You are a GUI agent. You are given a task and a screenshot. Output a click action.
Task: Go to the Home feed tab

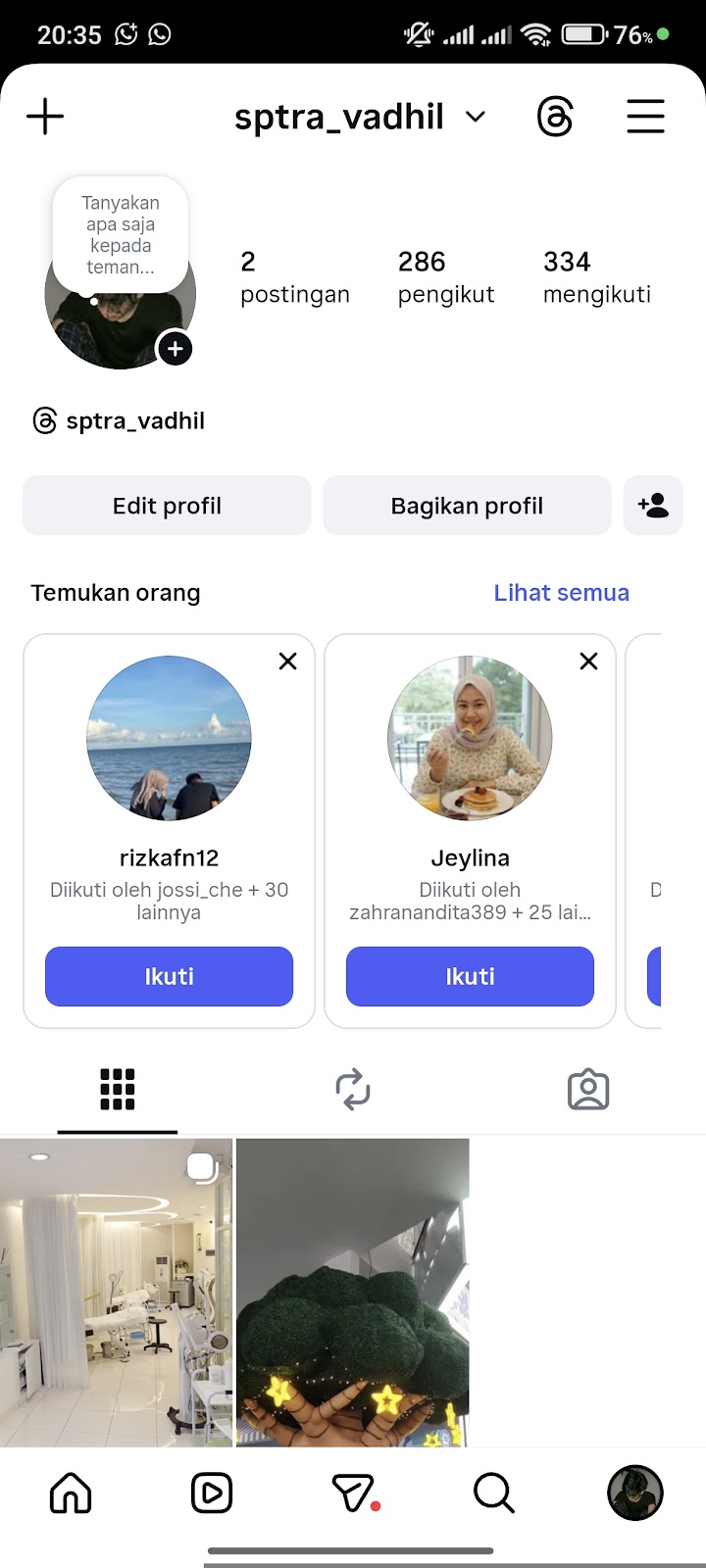(x=71, y=1494)
